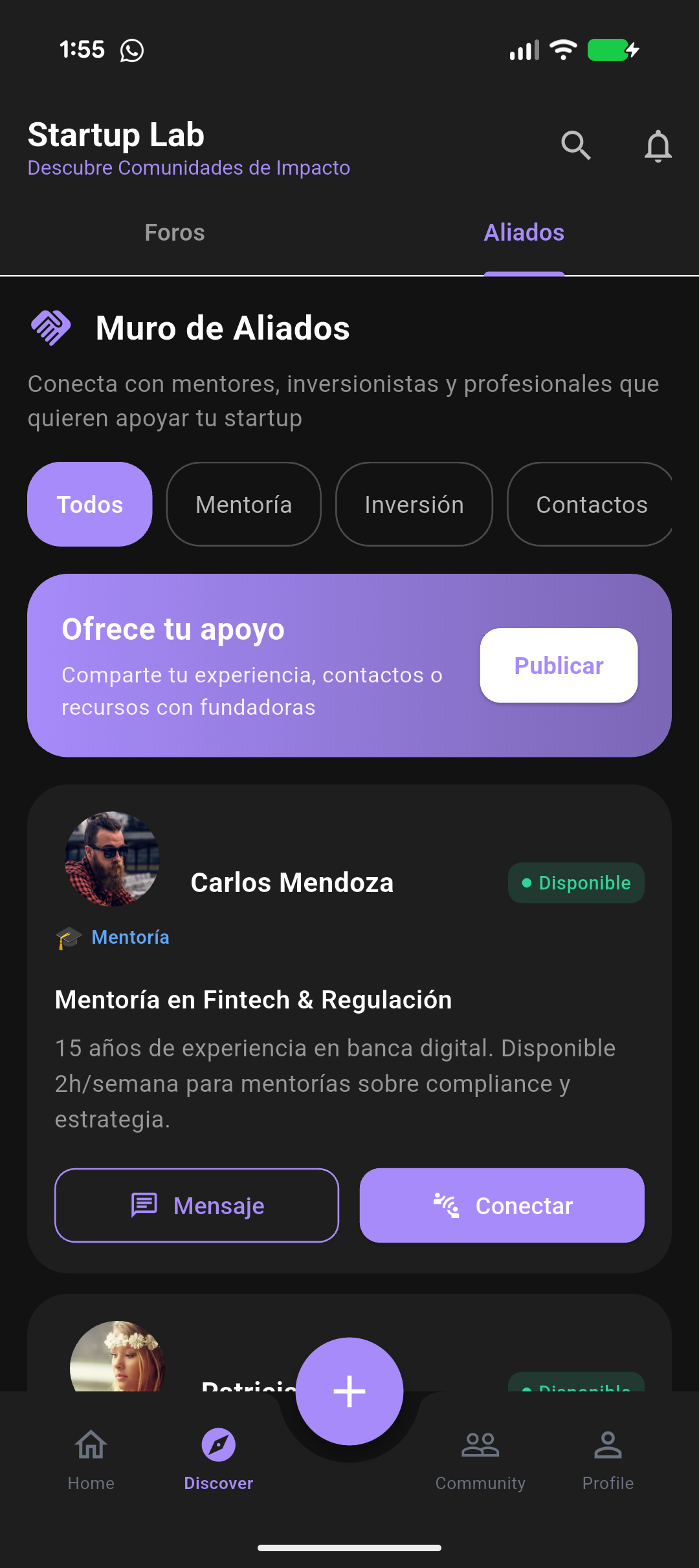Screen dimensions: 699x1568
Task: Filter allies by Mentoría chip
Action: click(x=243, y=505)
